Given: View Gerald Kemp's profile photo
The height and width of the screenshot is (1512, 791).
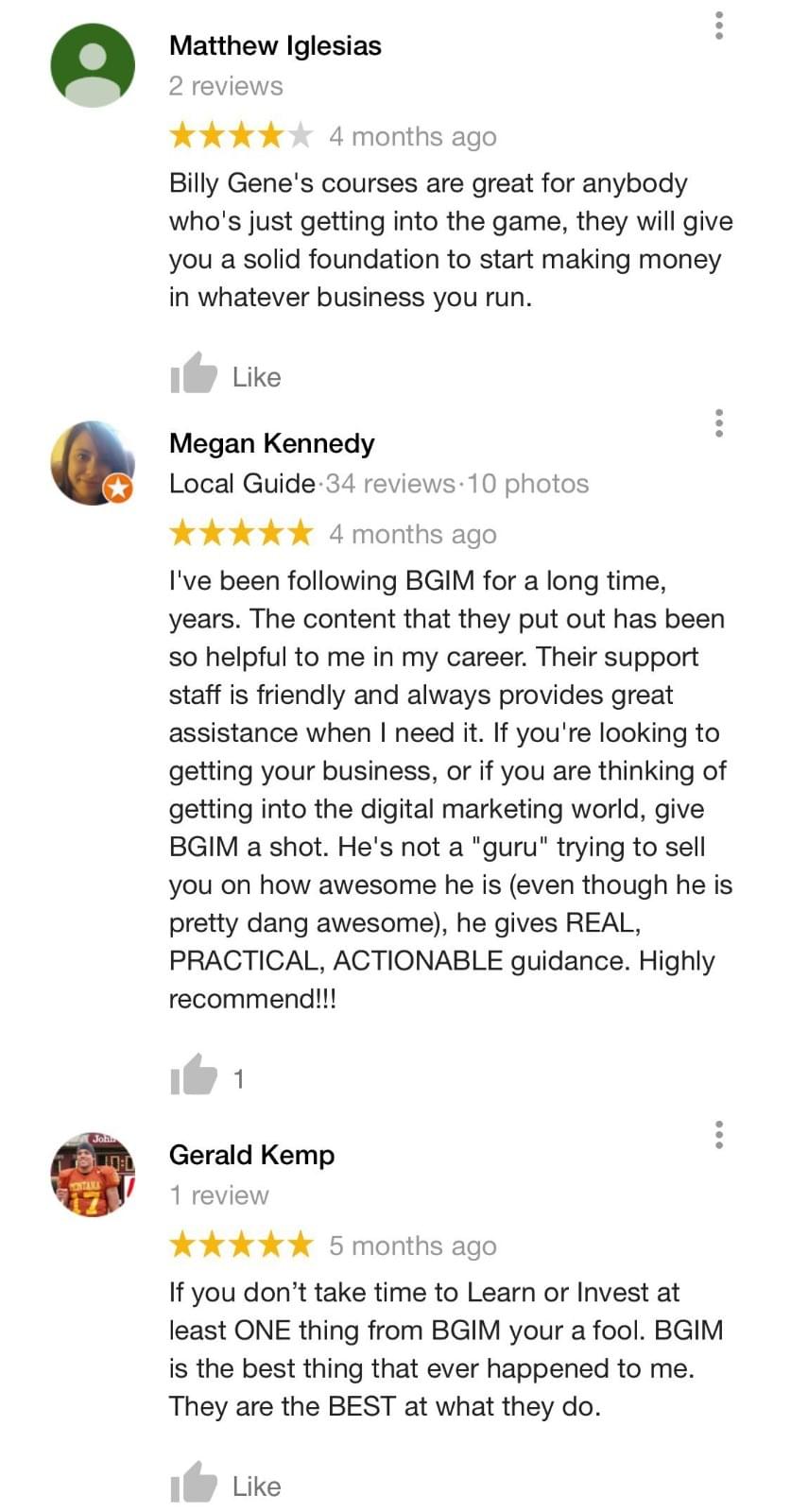Looking at the screenshot, I should [x=92, y=1175].
